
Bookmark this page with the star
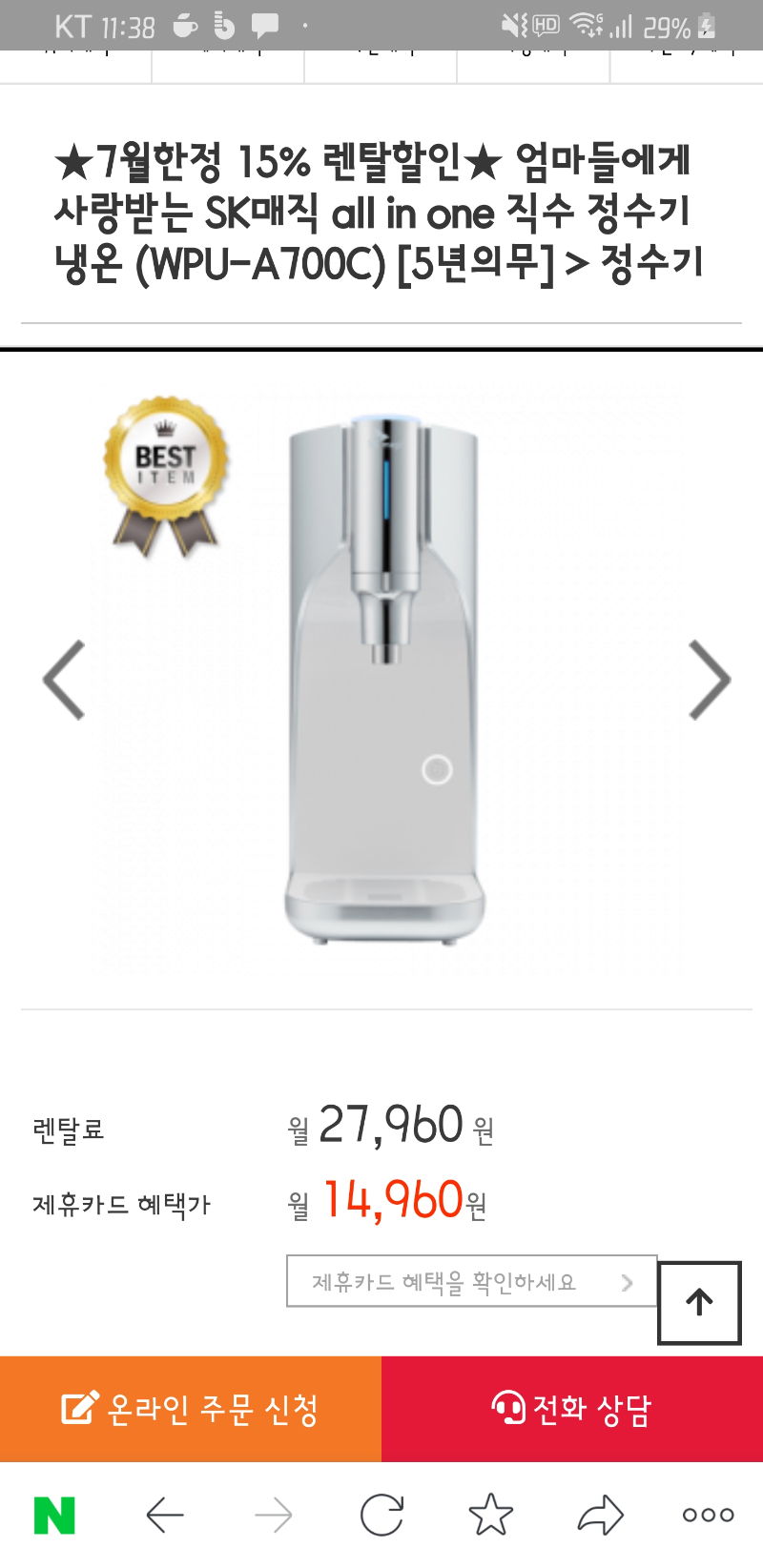(x=491, y=1515)
